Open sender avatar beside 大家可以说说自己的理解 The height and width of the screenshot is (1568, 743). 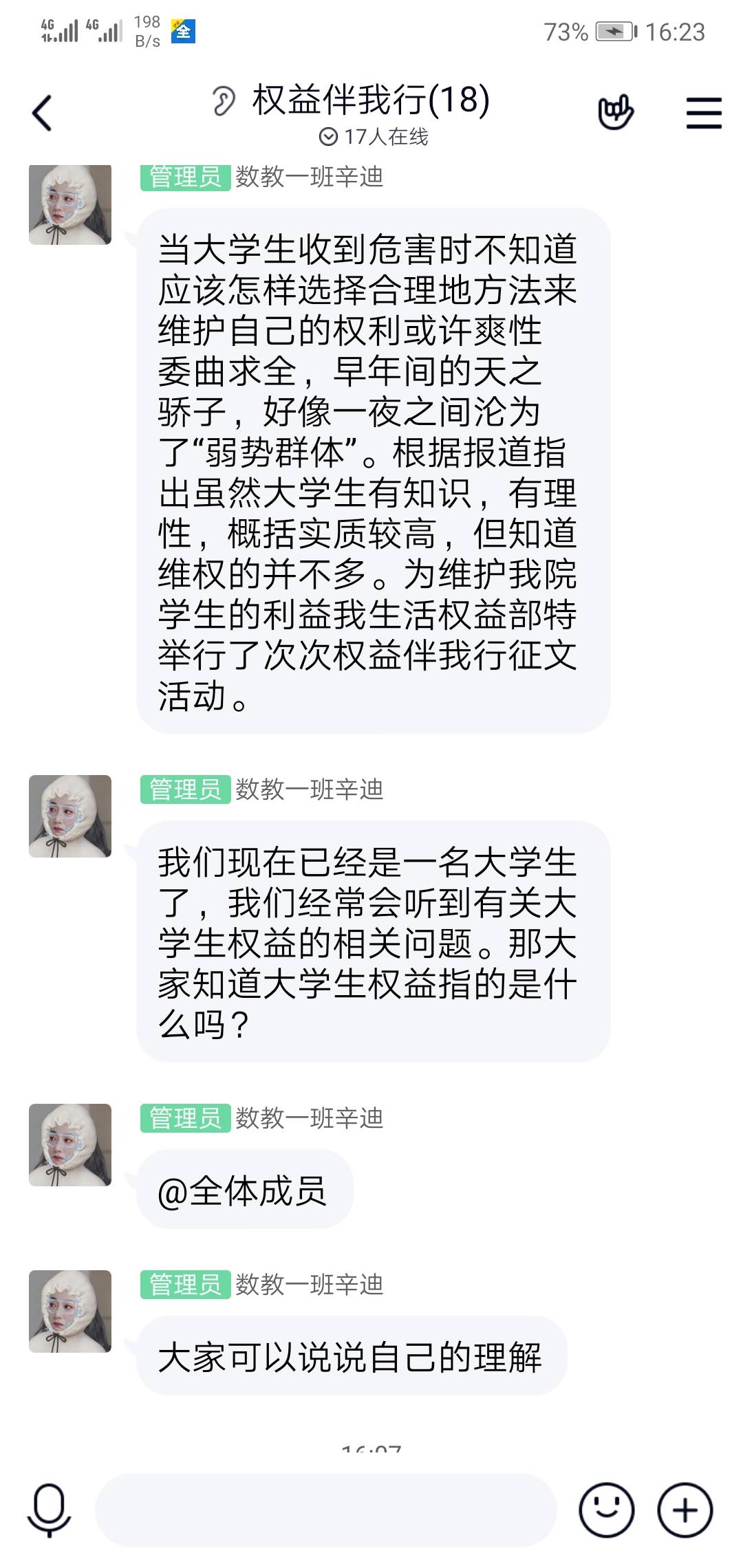coord(70,1311)
